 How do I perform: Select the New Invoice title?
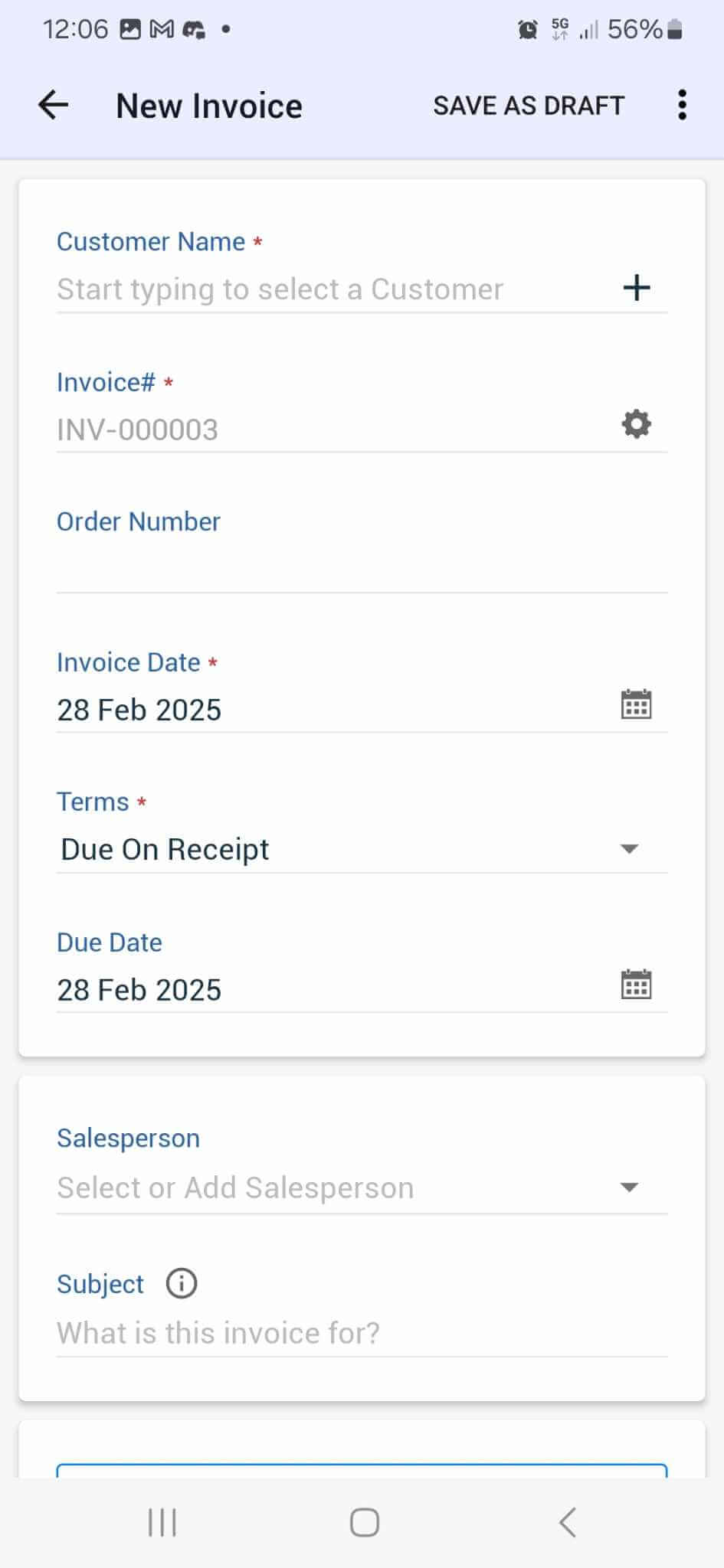pos(208,105)
